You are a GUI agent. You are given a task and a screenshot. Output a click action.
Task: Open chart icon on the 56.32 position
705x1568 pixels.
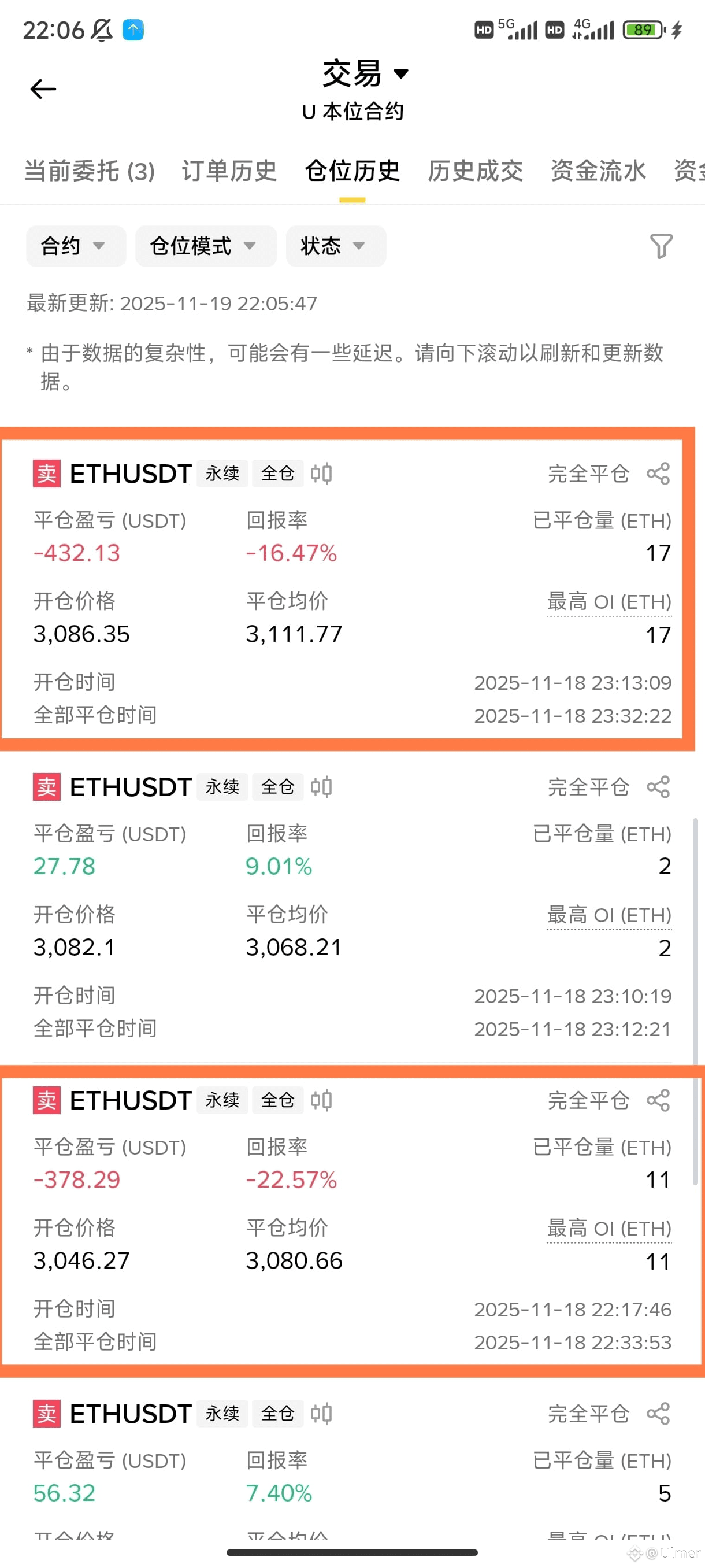pos(321,1414)
